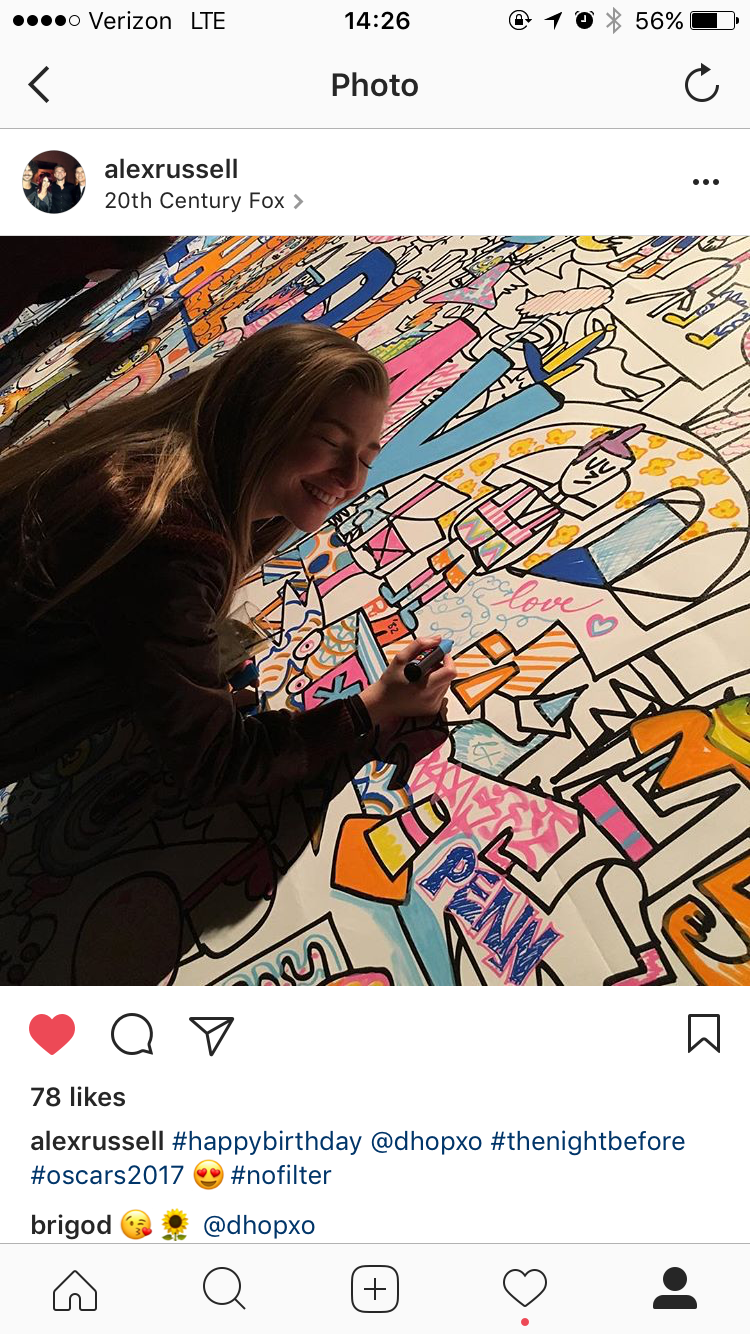
Task: Open the #nofilter hashtag
Action: coord(281,1175)
